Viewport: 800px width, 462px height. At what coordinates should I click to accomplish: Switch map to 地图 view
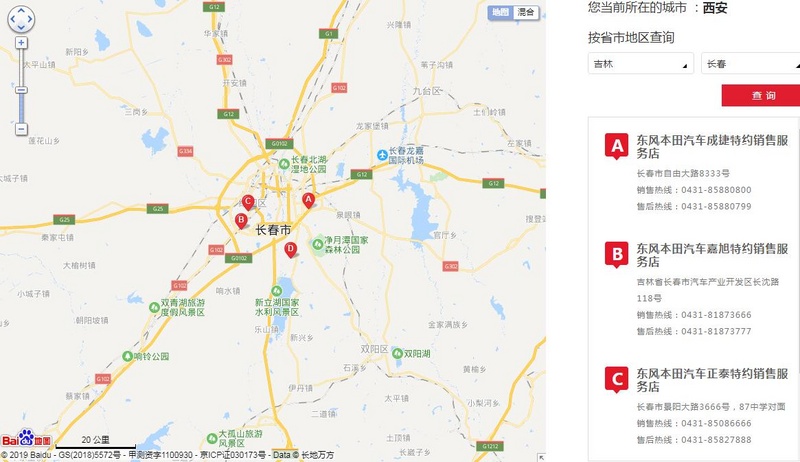[x=500, y=13]
